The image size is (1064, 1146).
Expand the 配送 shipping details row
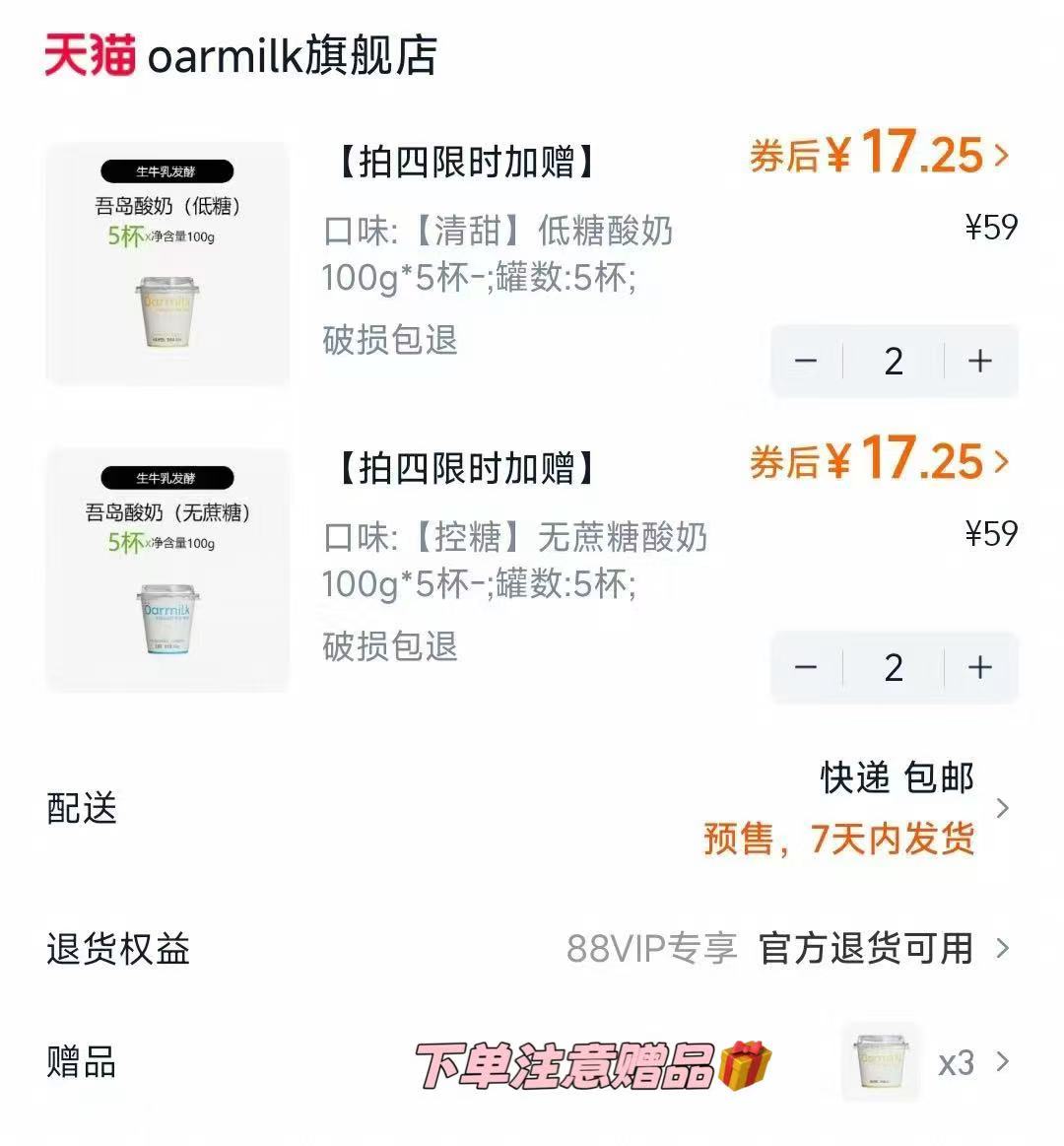click(1003, 808)
